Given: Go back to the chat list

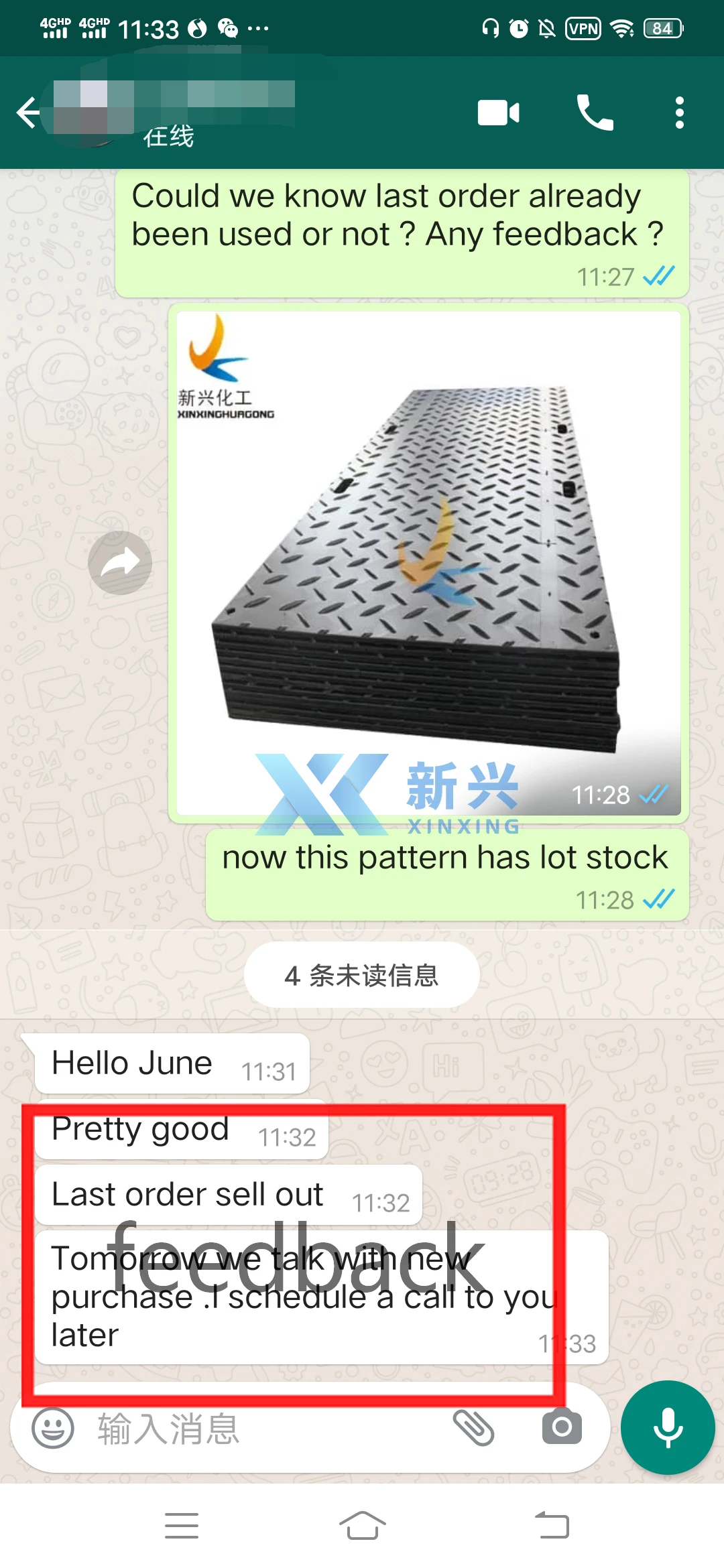Looking at the screenshot, I should click(28, 112).
